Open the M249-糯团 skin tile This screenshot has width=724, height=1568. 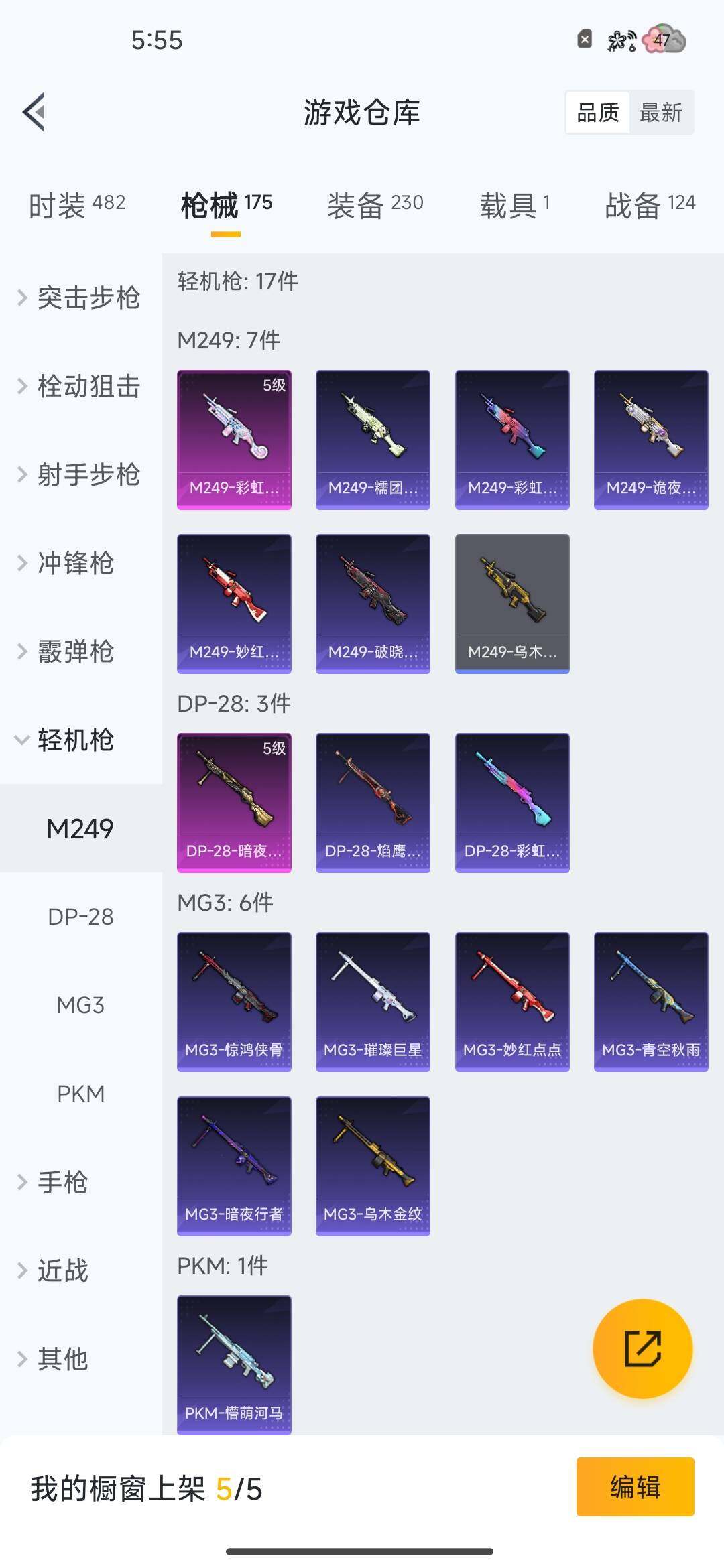coord(373,440)
